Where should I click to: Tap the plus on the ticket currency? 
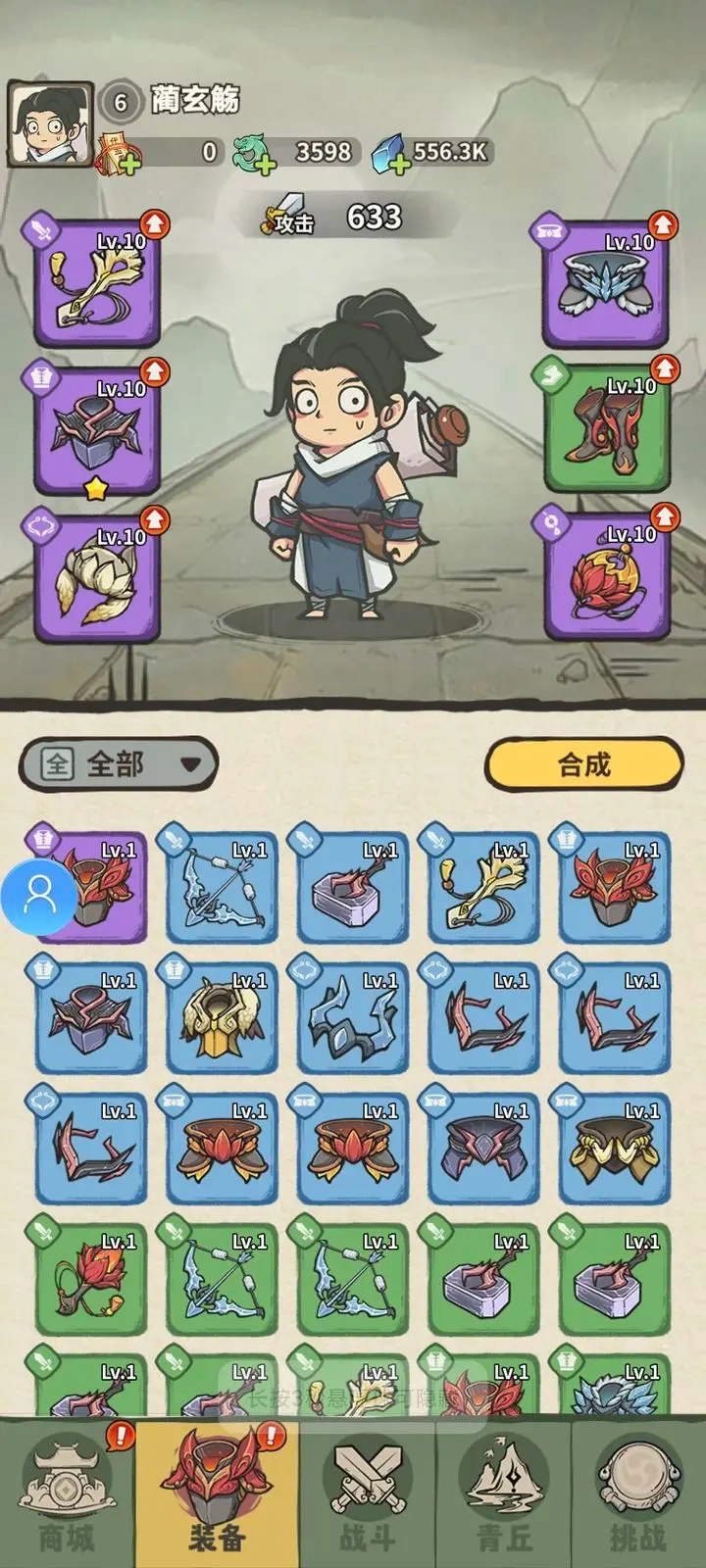click(x=132, y=162)
